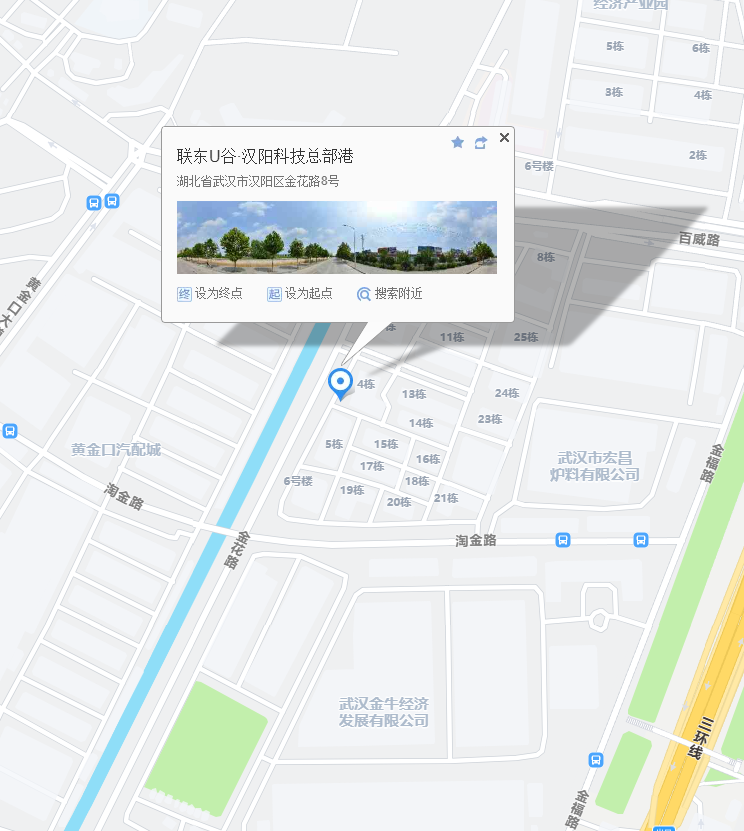Set this place as starting point (设为起点)

click(300, 294)
